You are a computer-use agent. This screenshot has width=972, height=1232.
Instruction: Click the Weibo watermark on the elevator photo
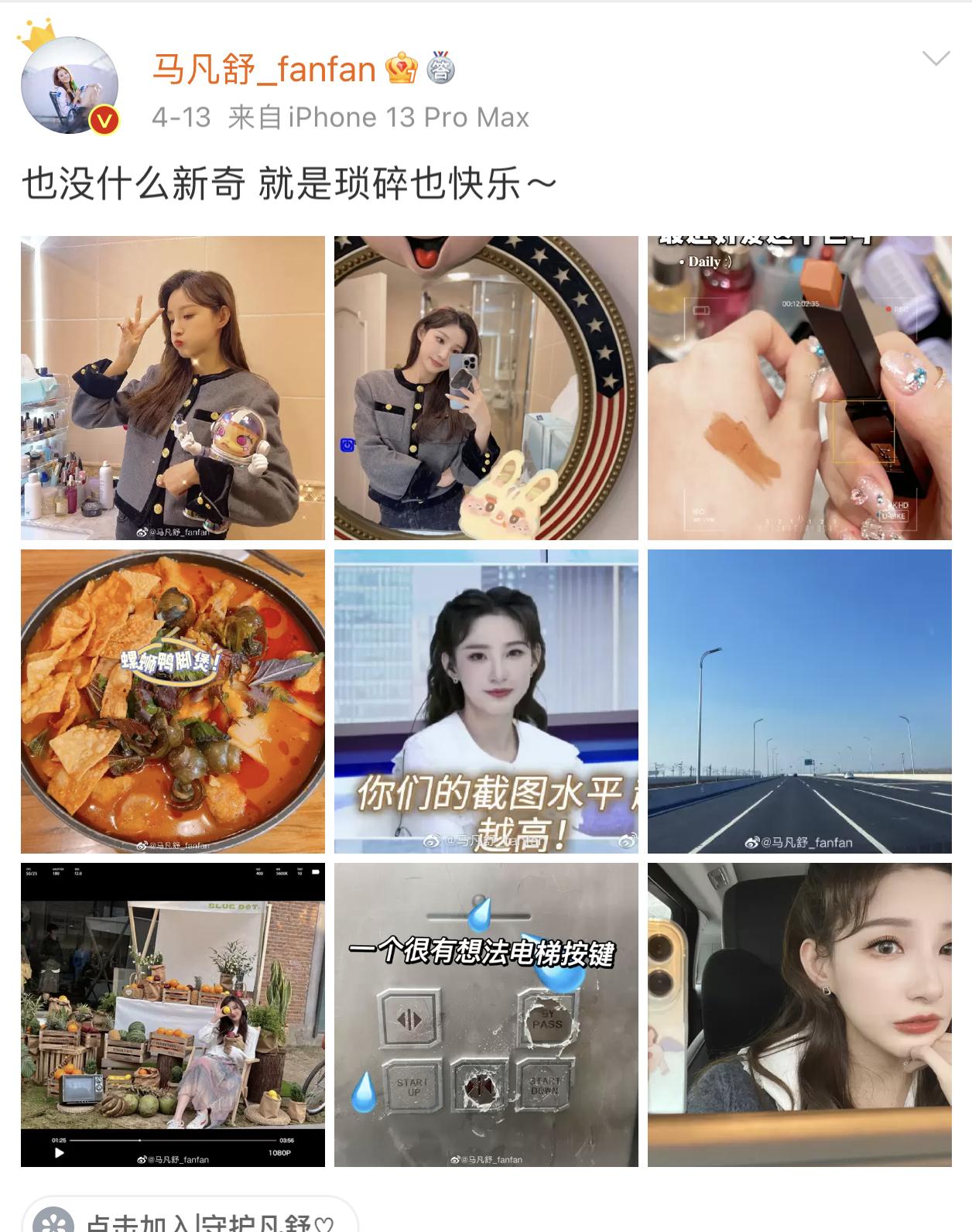tap(487, 1161)
